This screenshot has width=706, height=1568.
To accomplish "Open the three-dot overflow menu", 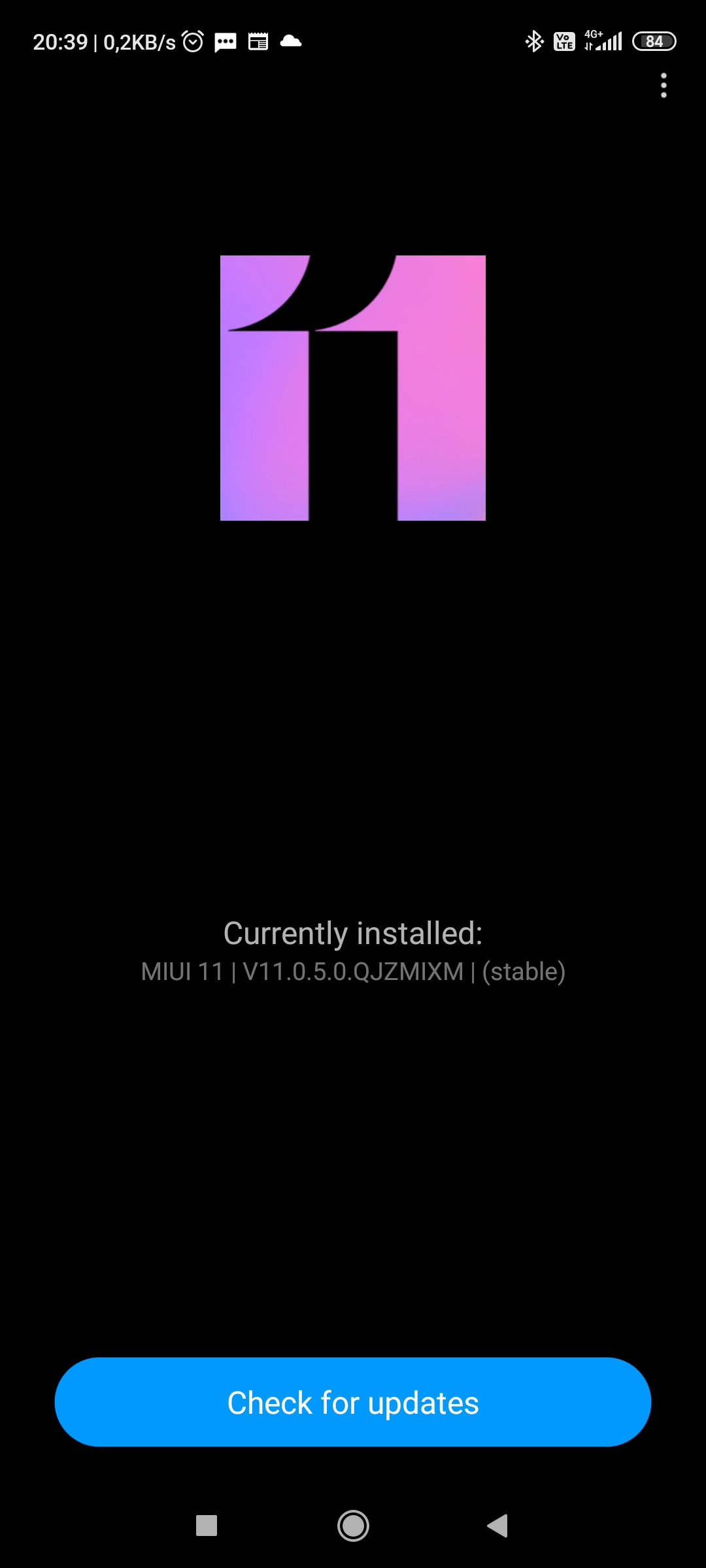I will tap(664, 86).
